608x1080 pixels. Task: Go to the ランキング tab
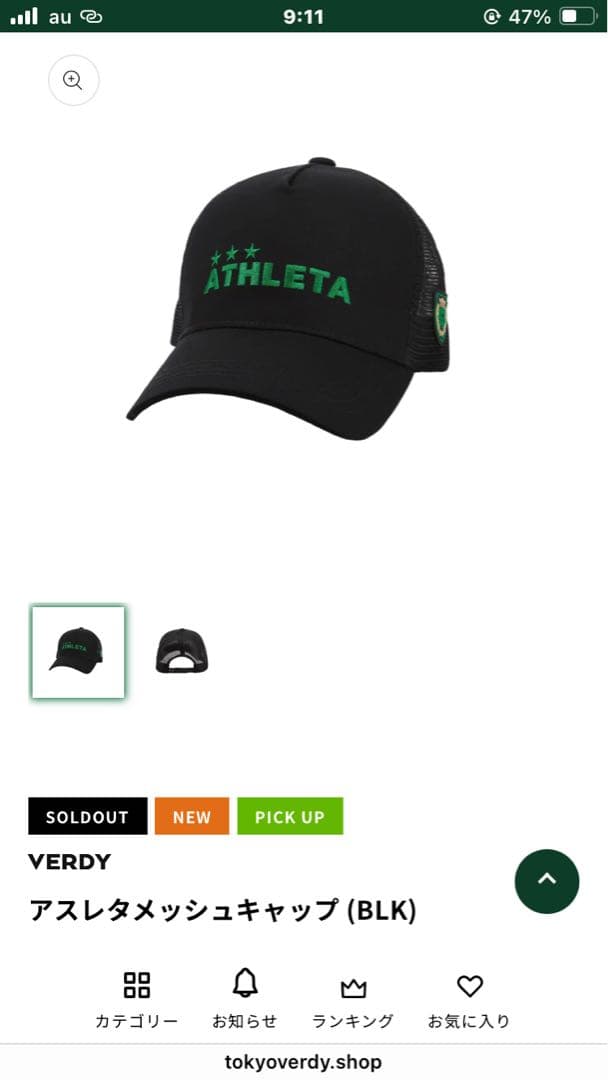tap(353, 999)
